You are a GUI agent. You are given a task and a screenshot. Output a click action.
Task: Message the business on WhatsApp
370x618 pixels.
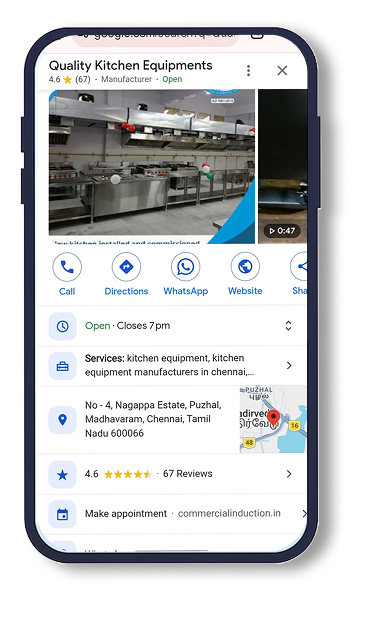pos(186,274)
